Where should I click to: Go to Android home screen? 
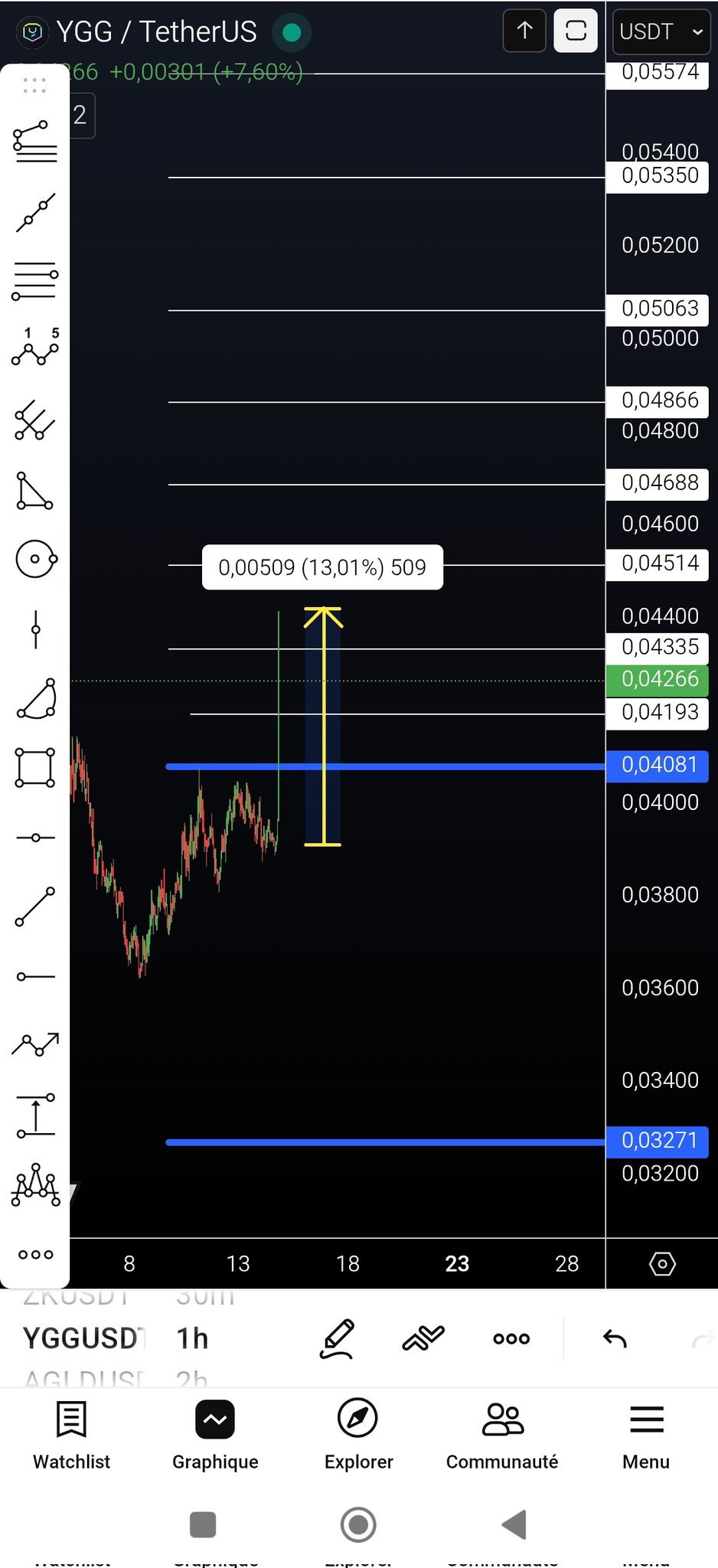pyautogui.click(x=358, y=1524)
